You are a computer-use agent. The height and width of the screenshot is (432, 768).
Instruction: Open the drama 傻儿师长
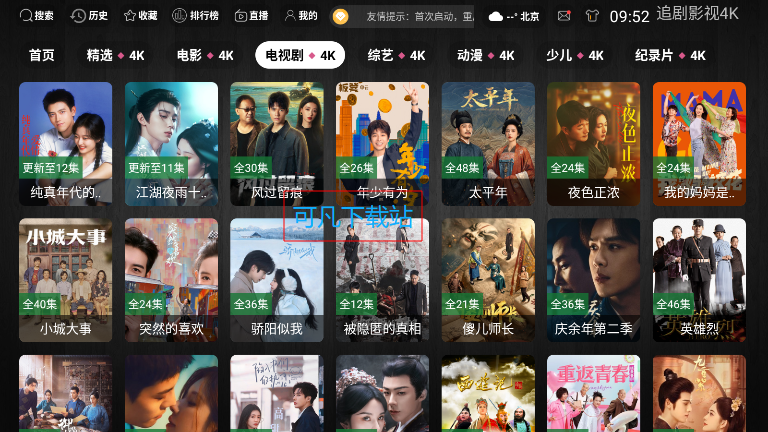(x=488, y=280)
